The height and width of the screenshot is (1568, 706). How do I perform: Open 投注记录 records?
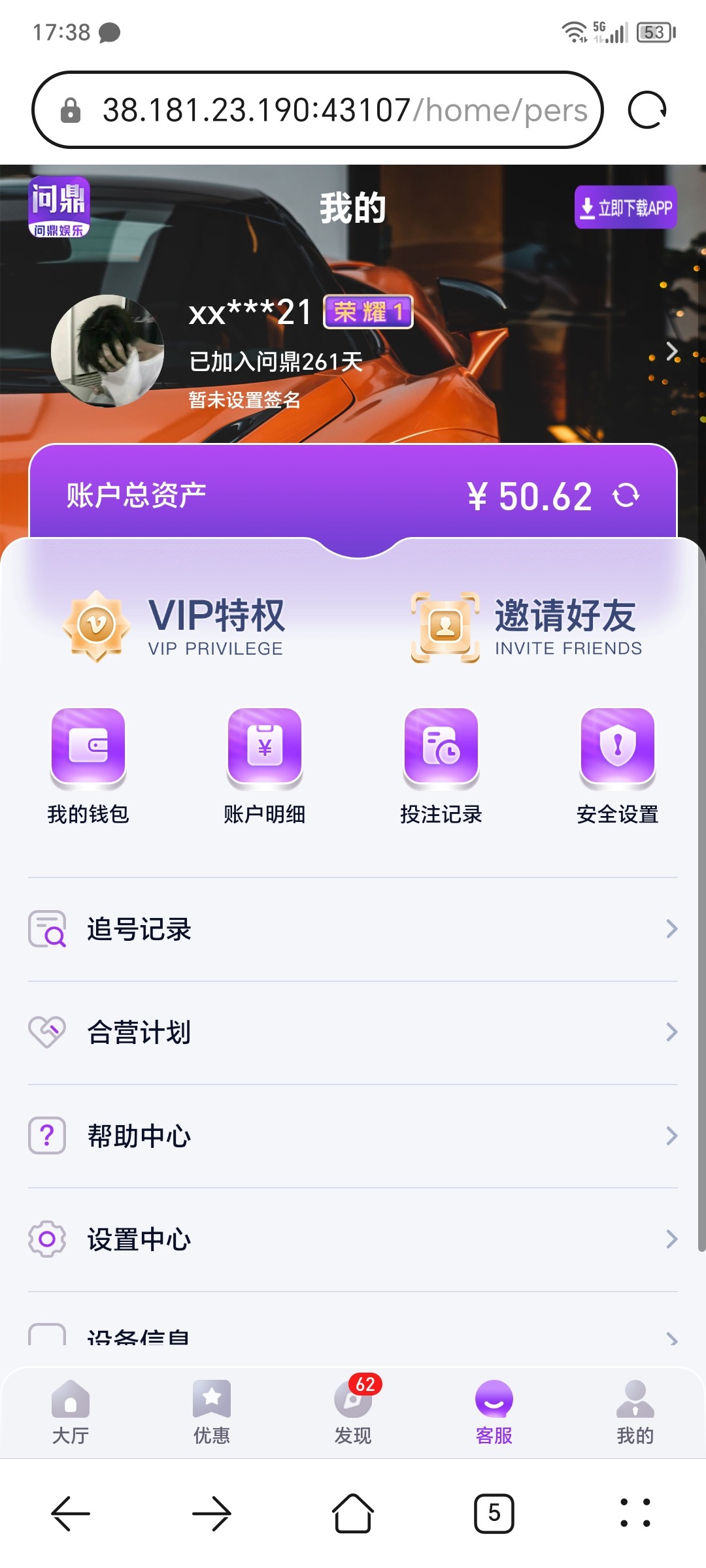pos(441,766)
